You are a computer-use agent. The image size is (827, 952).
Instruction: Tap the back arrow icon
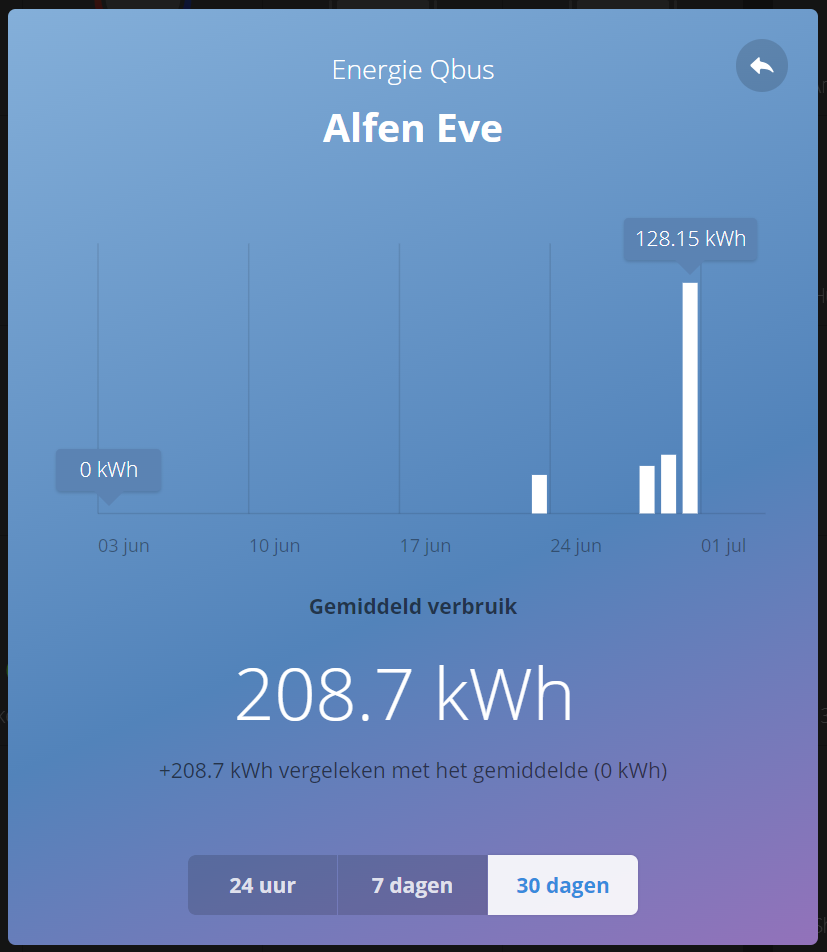coord(762,67)
